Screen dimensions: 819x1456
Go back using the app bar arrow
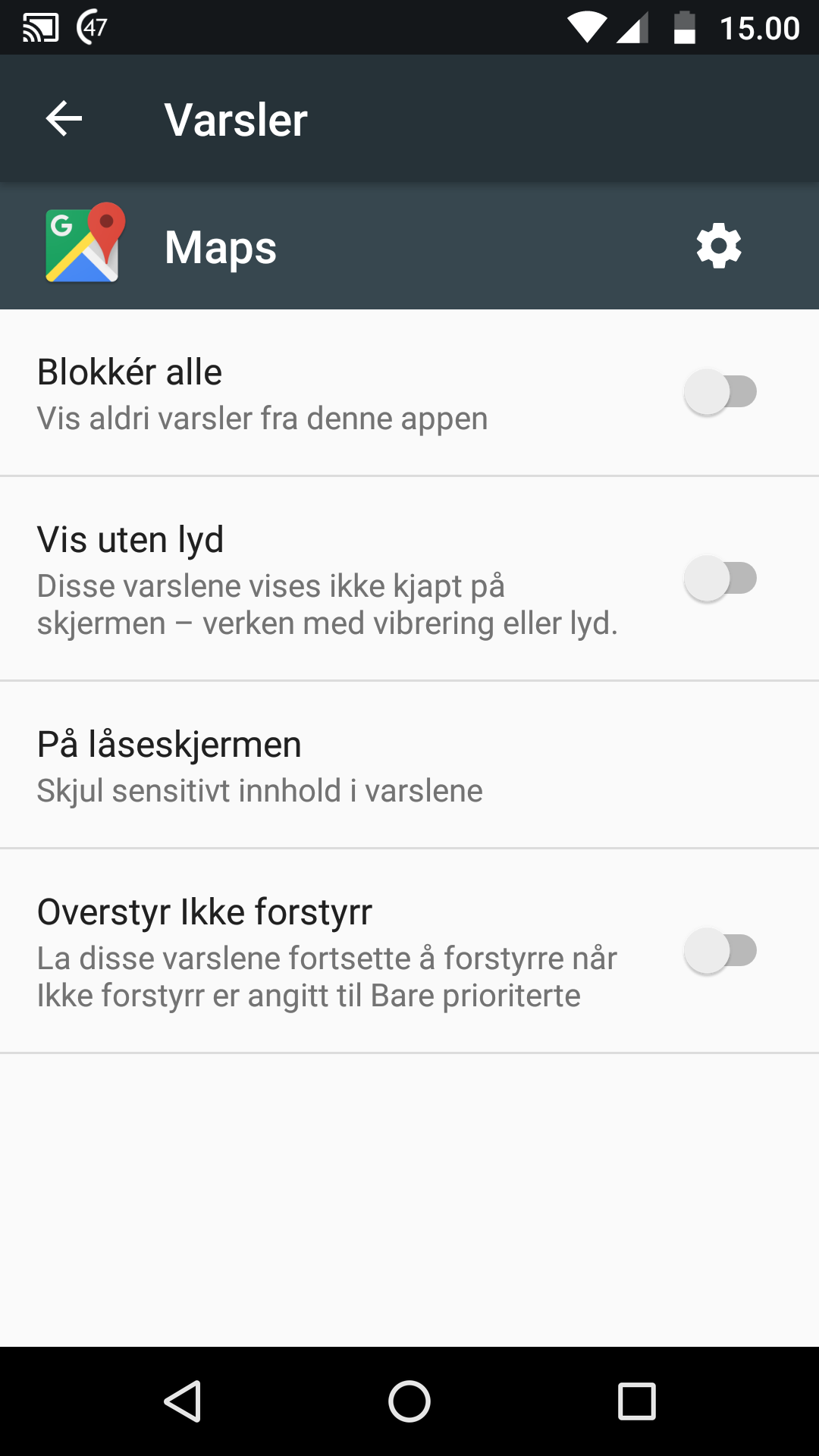(64, 119)
